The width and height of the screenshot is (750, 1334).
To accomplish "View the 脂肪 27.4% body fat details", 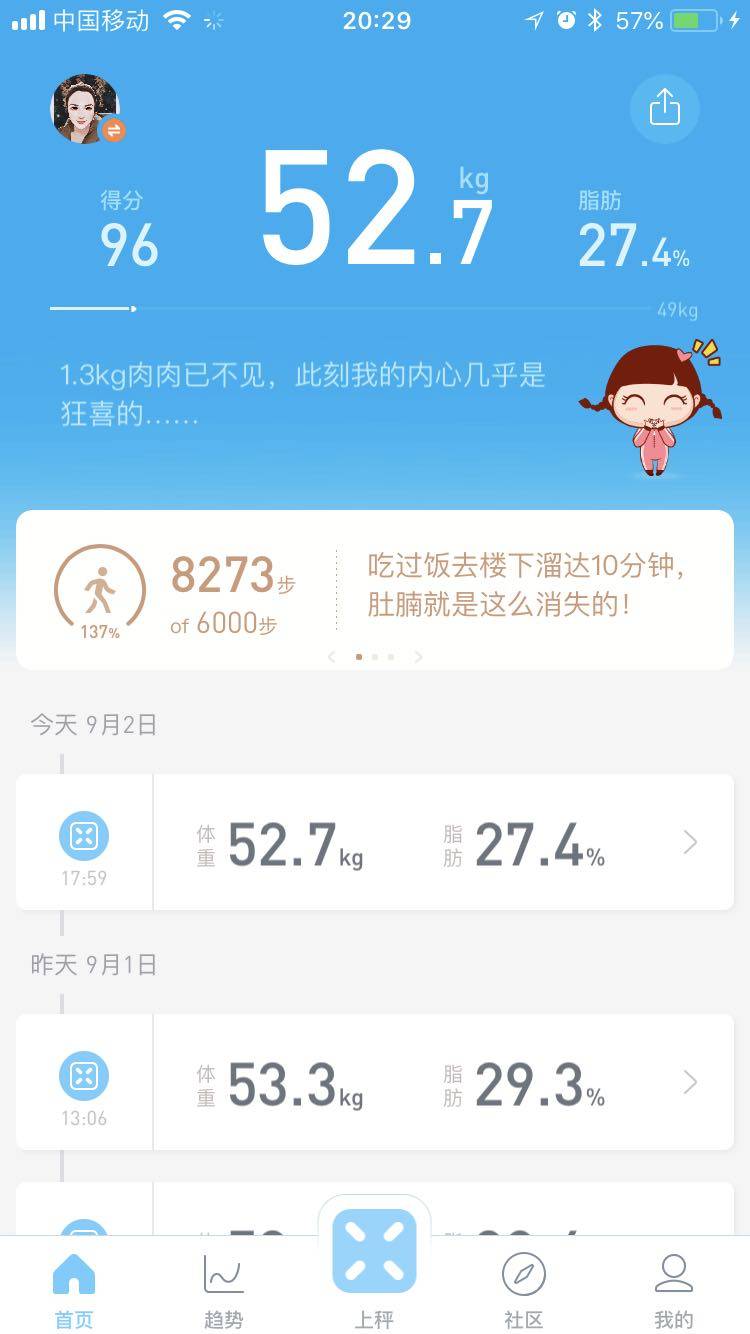I will [633, 232].
